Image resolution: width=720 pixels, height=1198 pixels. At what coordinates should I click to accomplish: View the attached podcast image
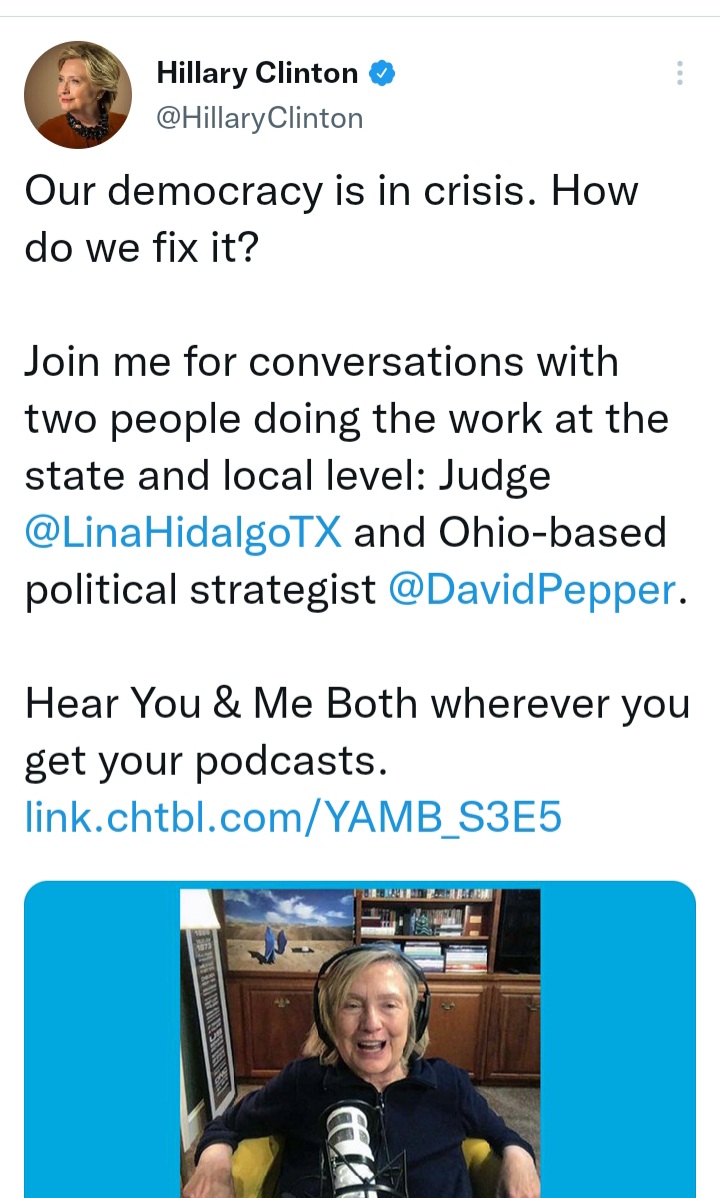pyautogui.click(x=360, y=1040)
